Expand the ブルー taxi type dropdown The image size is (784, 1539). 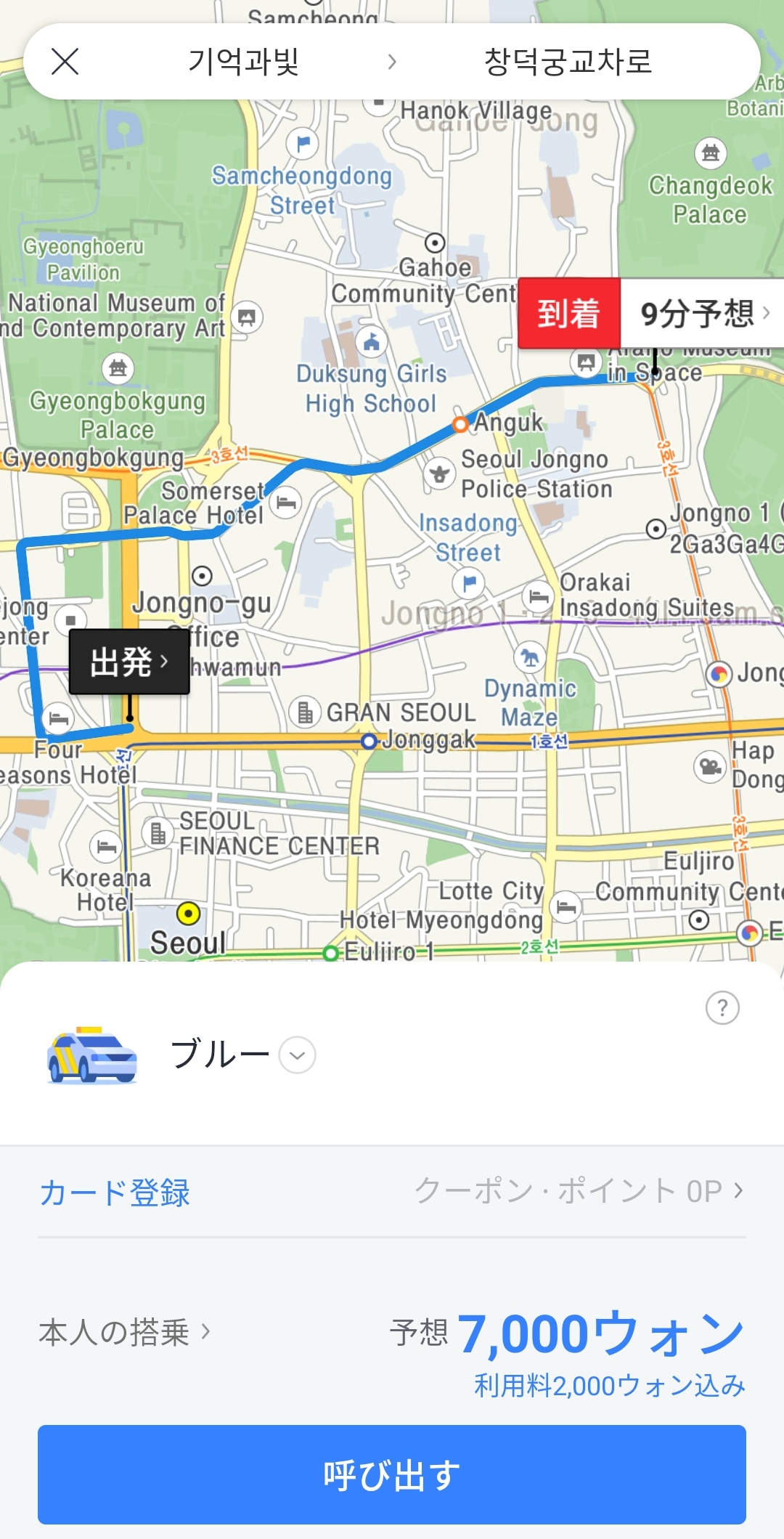point(297,1055)
